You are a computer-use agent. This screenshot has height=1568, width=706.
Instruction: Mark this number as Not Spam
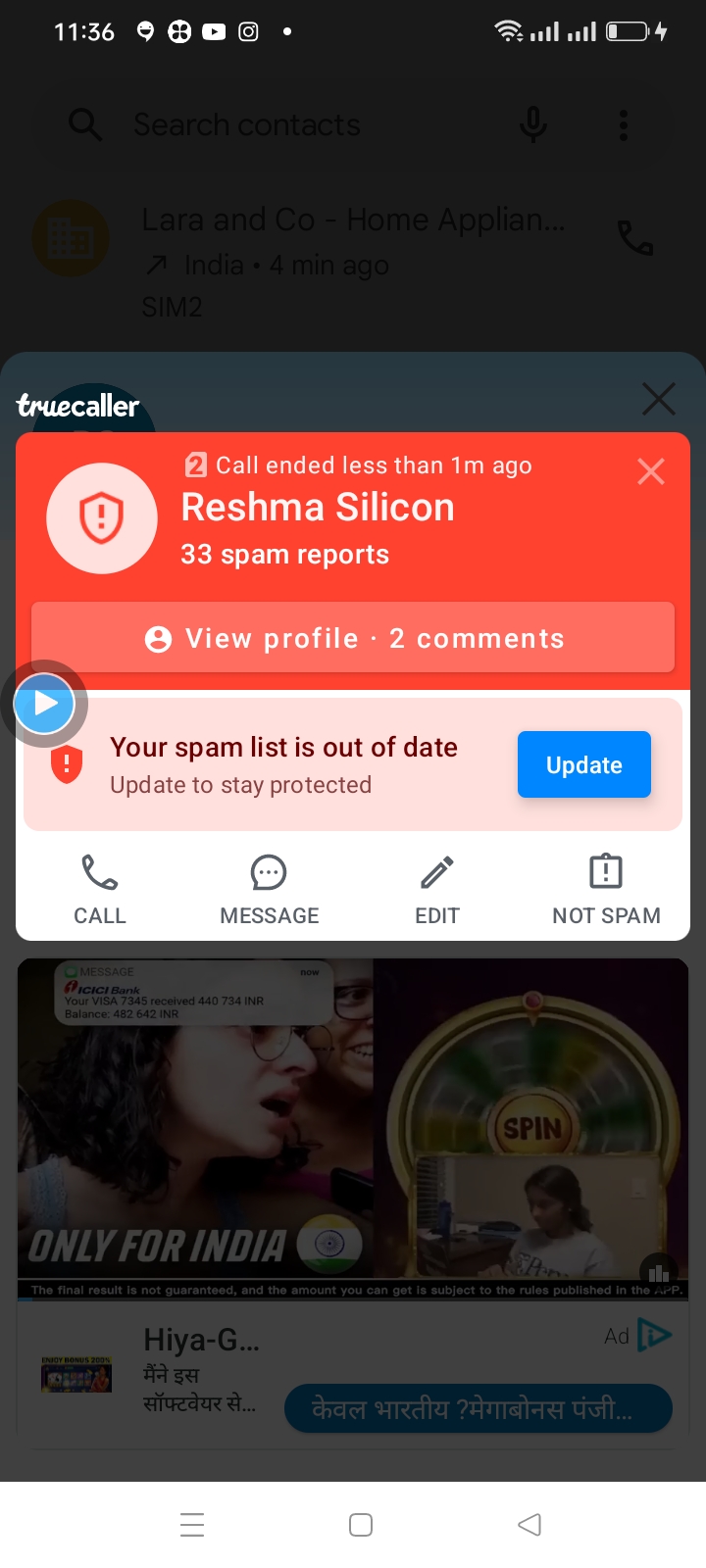(606, 890)
